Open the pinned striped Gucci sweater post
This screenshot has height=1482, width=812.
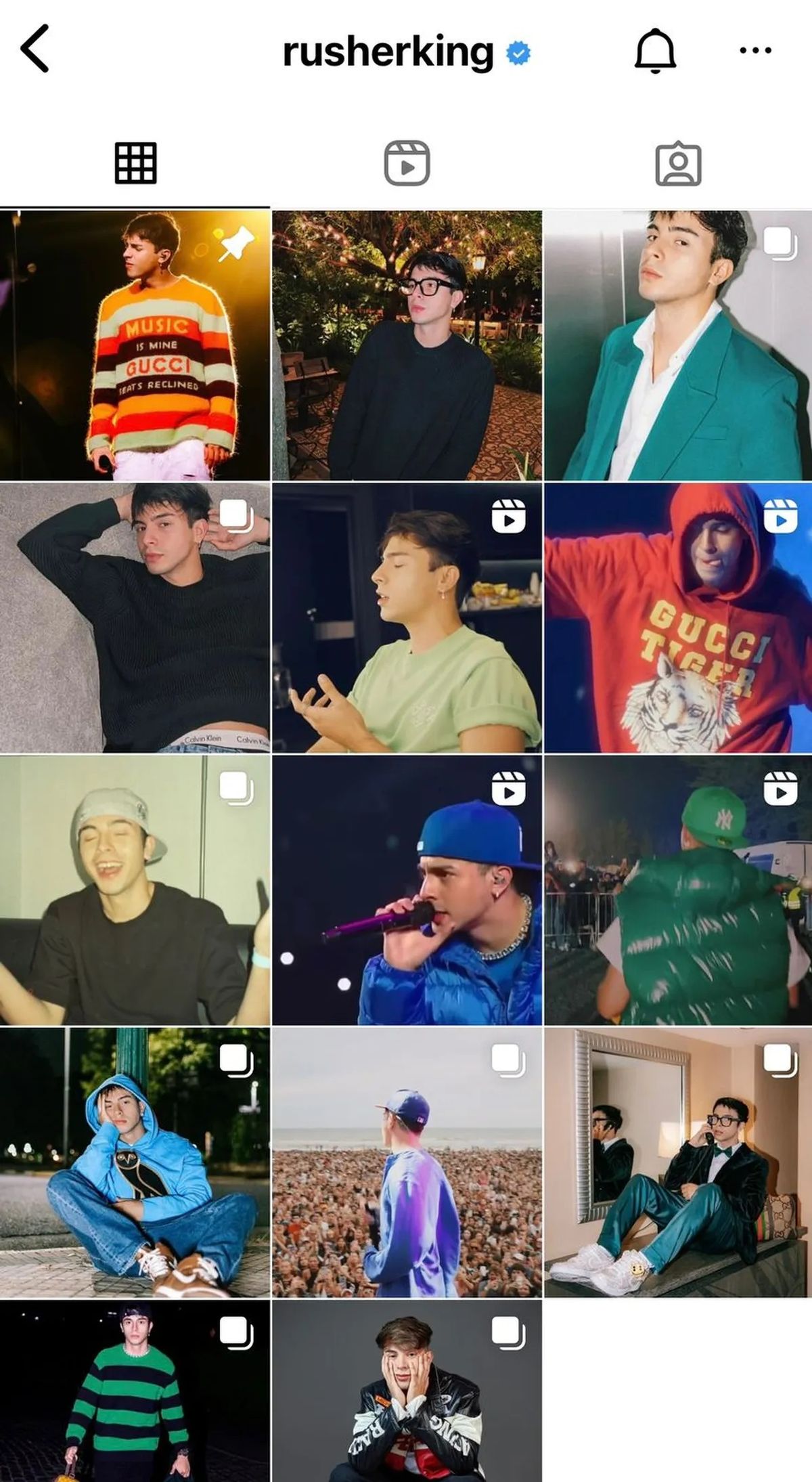pos(135,345)
